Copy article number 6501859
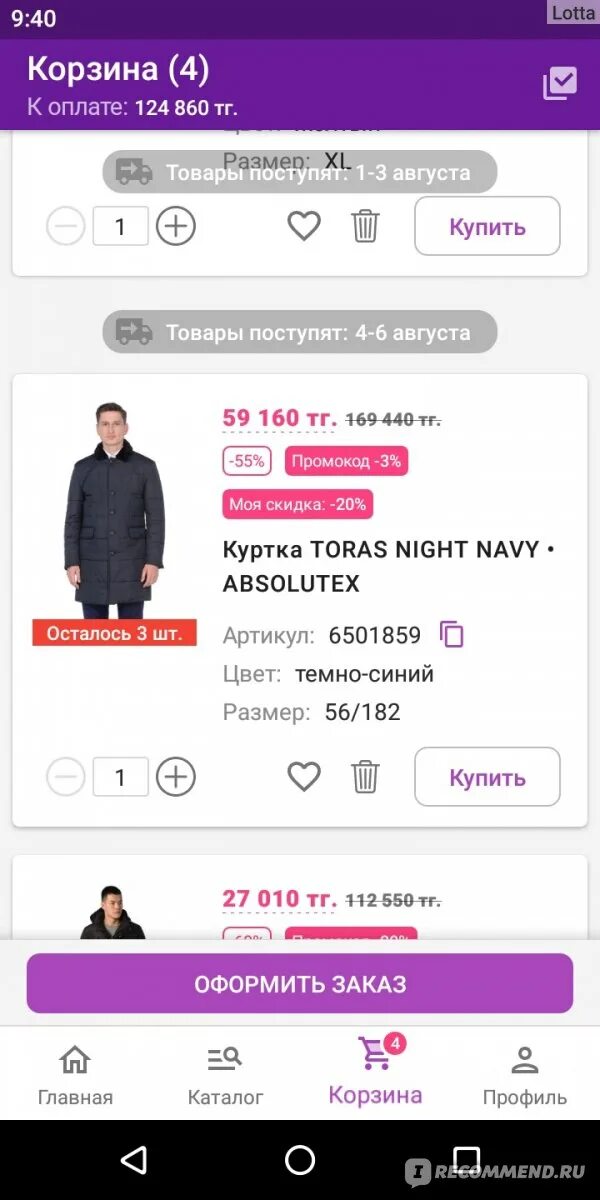This screenshot has height=1200, width=600. click(x=453, y=635)
